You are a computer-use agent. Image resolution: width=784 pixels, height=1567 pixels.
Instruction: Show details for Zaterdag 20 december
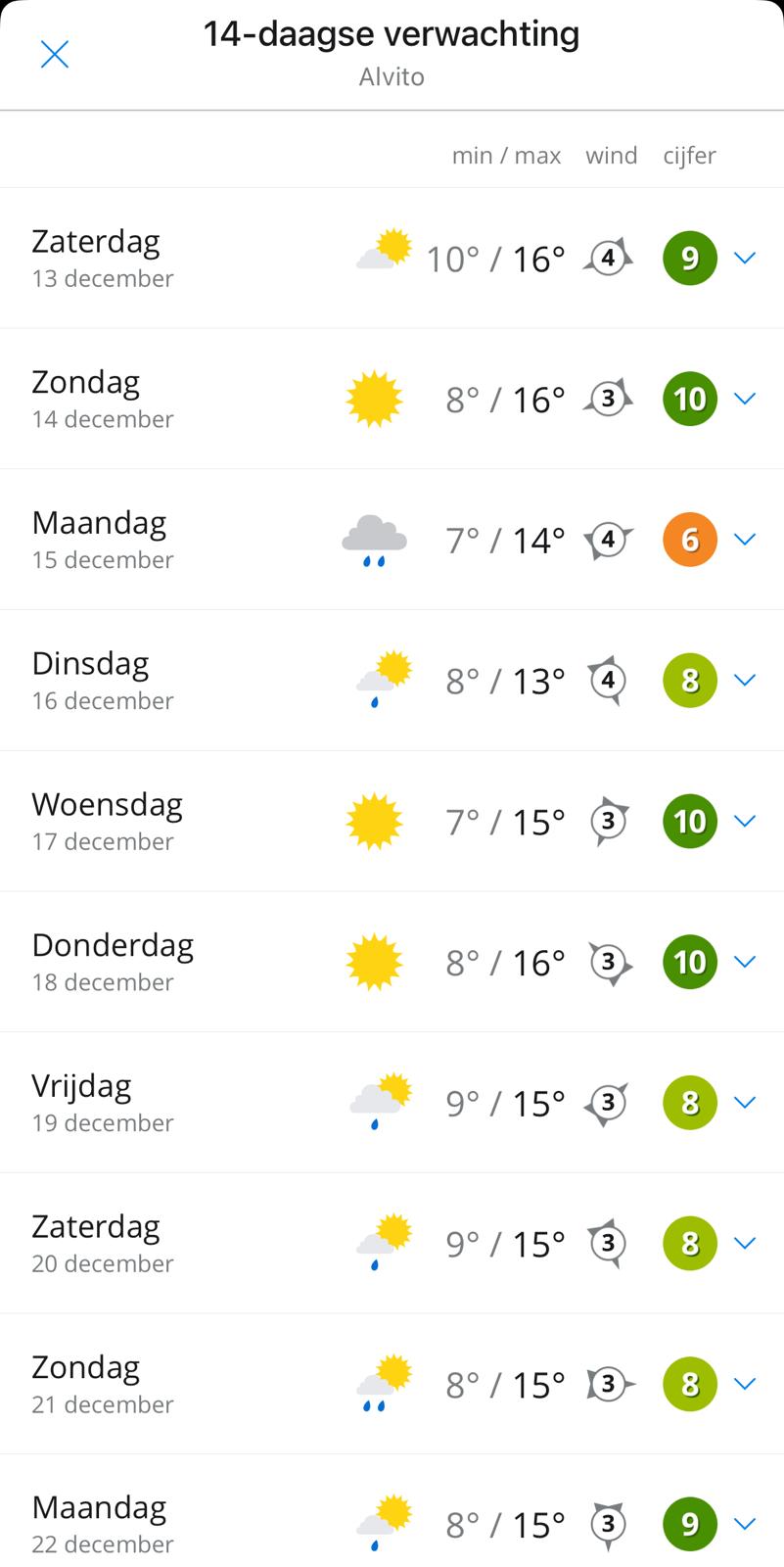point(745,1243)
